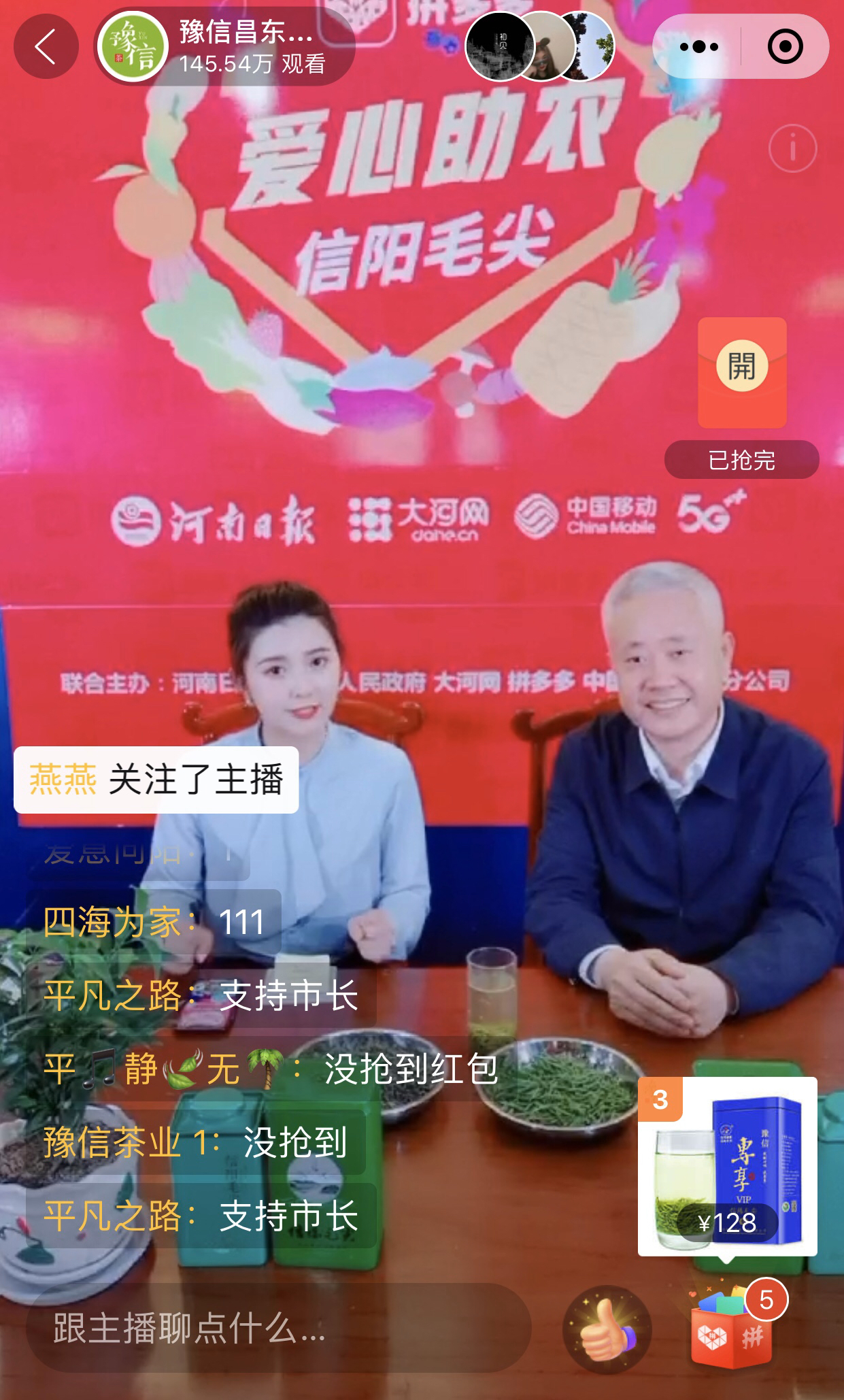Close the mini-program with the circle button

tap(784, 47)
